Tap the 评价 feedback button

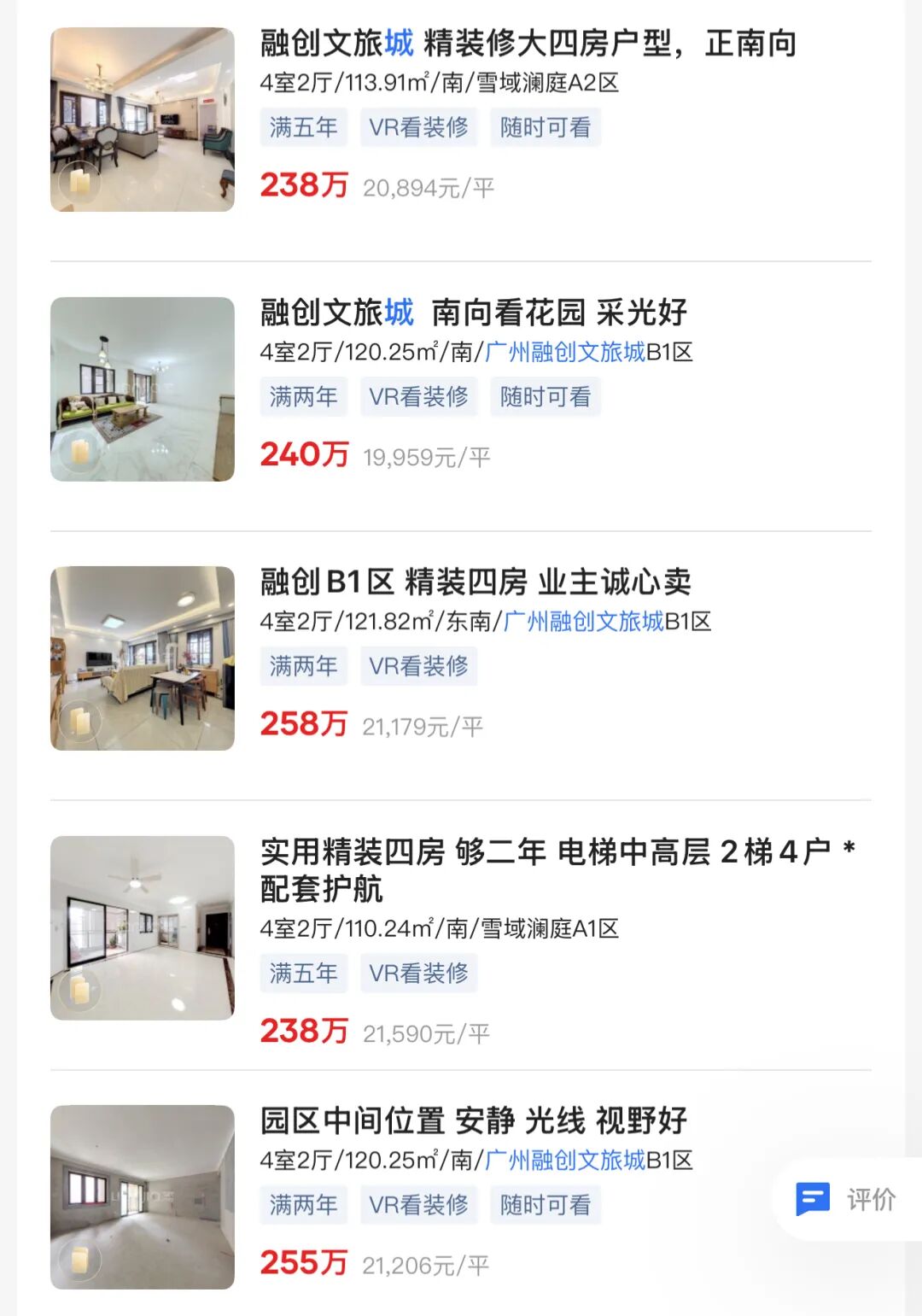click(x=846, y=1199)
